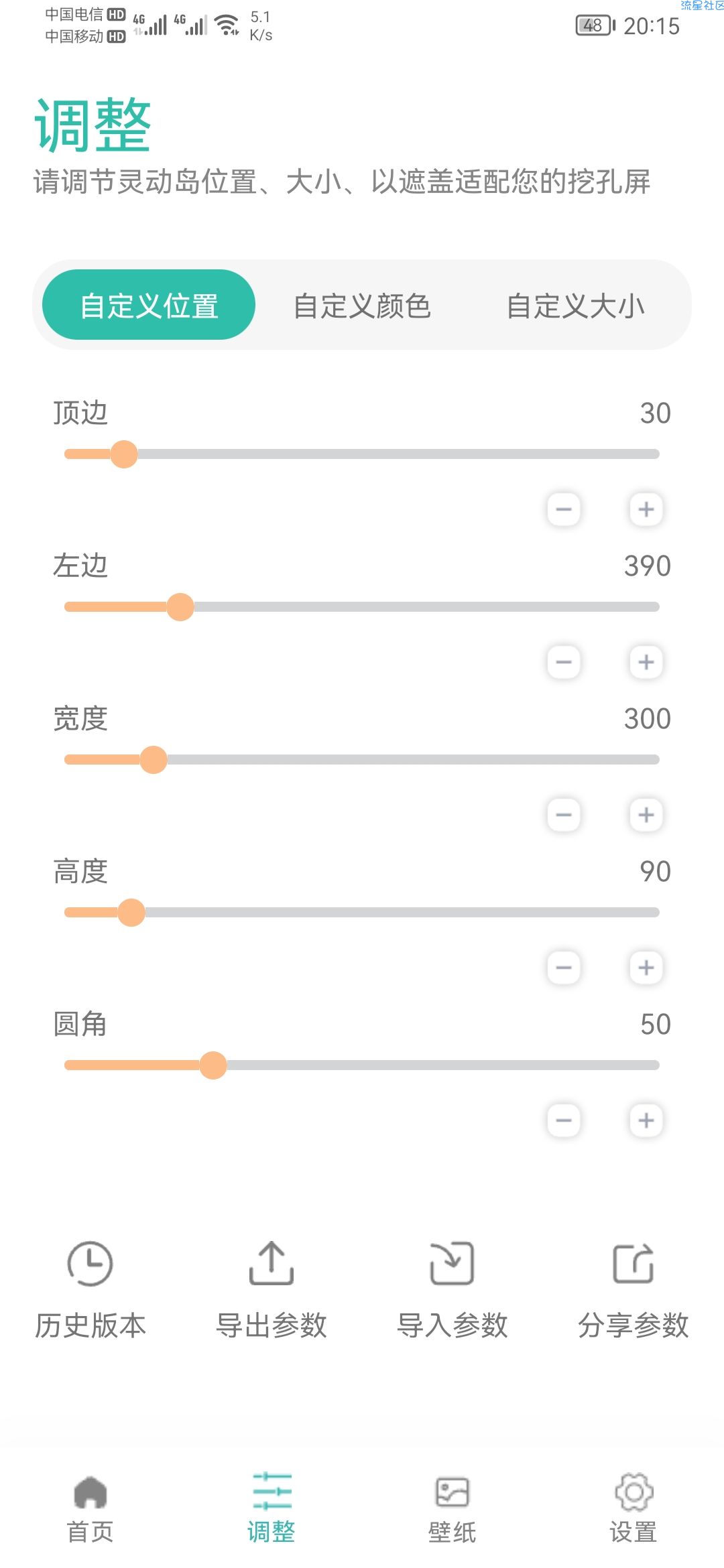Open the 设置 tab

tap(633, 1509)
